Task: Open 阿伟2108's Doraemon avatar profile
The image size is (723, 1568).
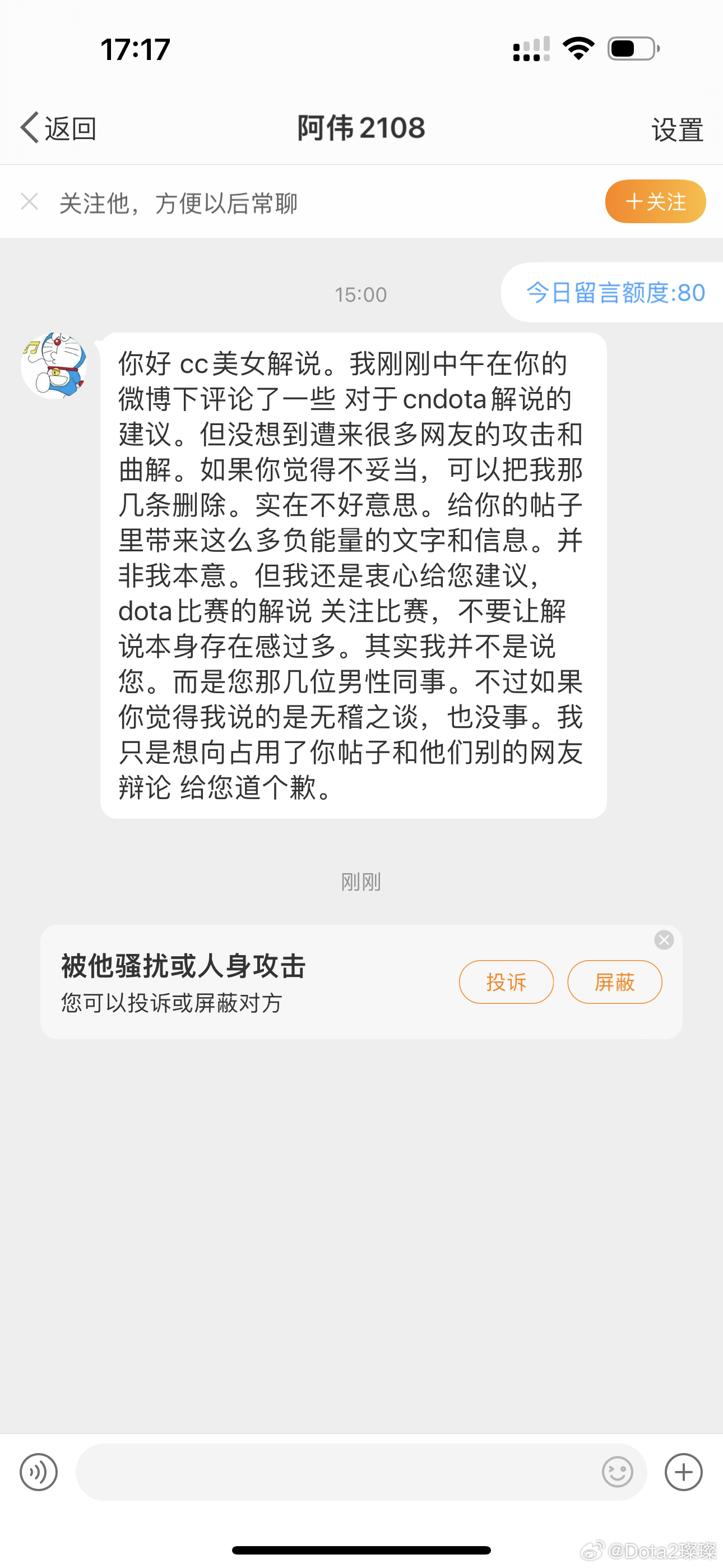Action: 54,365
